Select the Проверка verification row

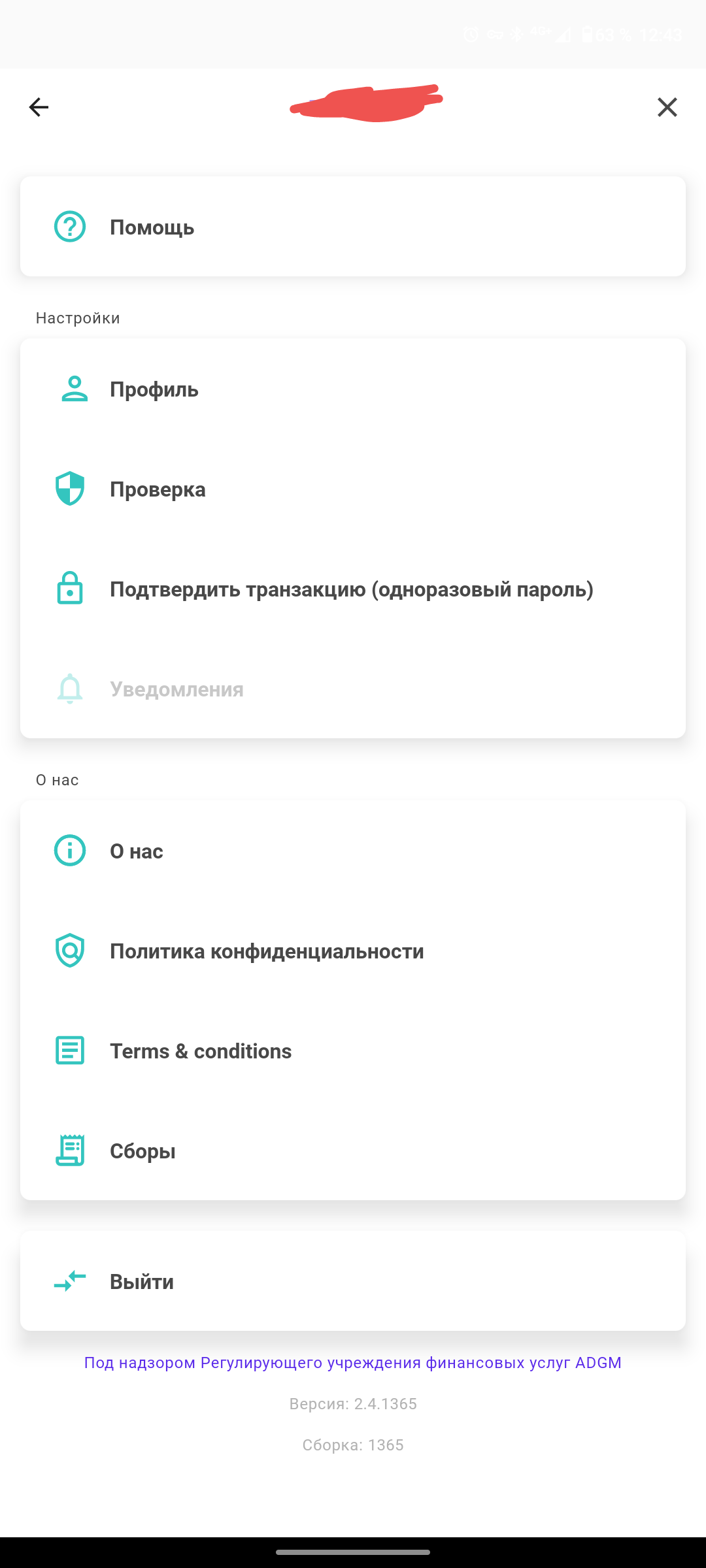pos(353,489)
